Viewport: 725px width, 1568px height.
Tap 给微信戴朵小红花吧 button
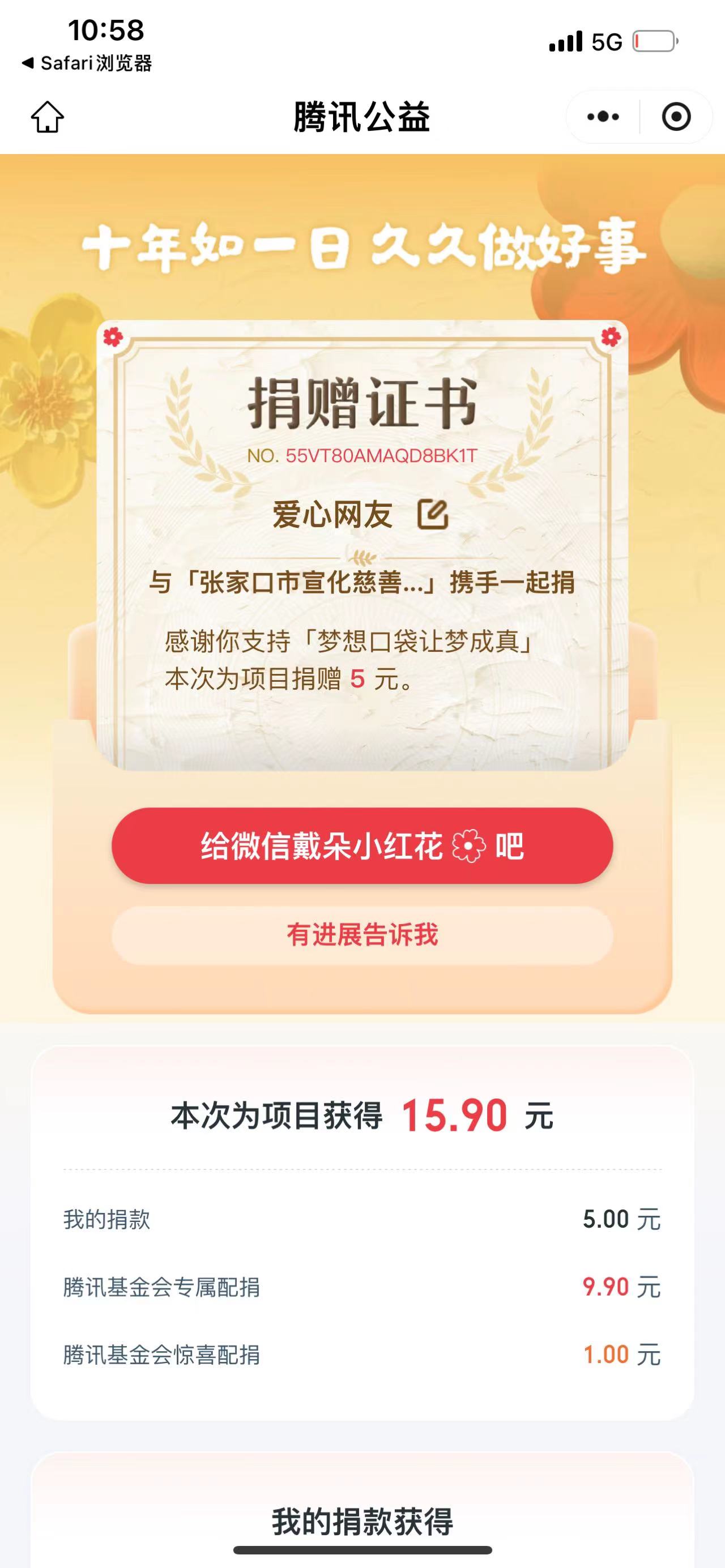point(362,845)
